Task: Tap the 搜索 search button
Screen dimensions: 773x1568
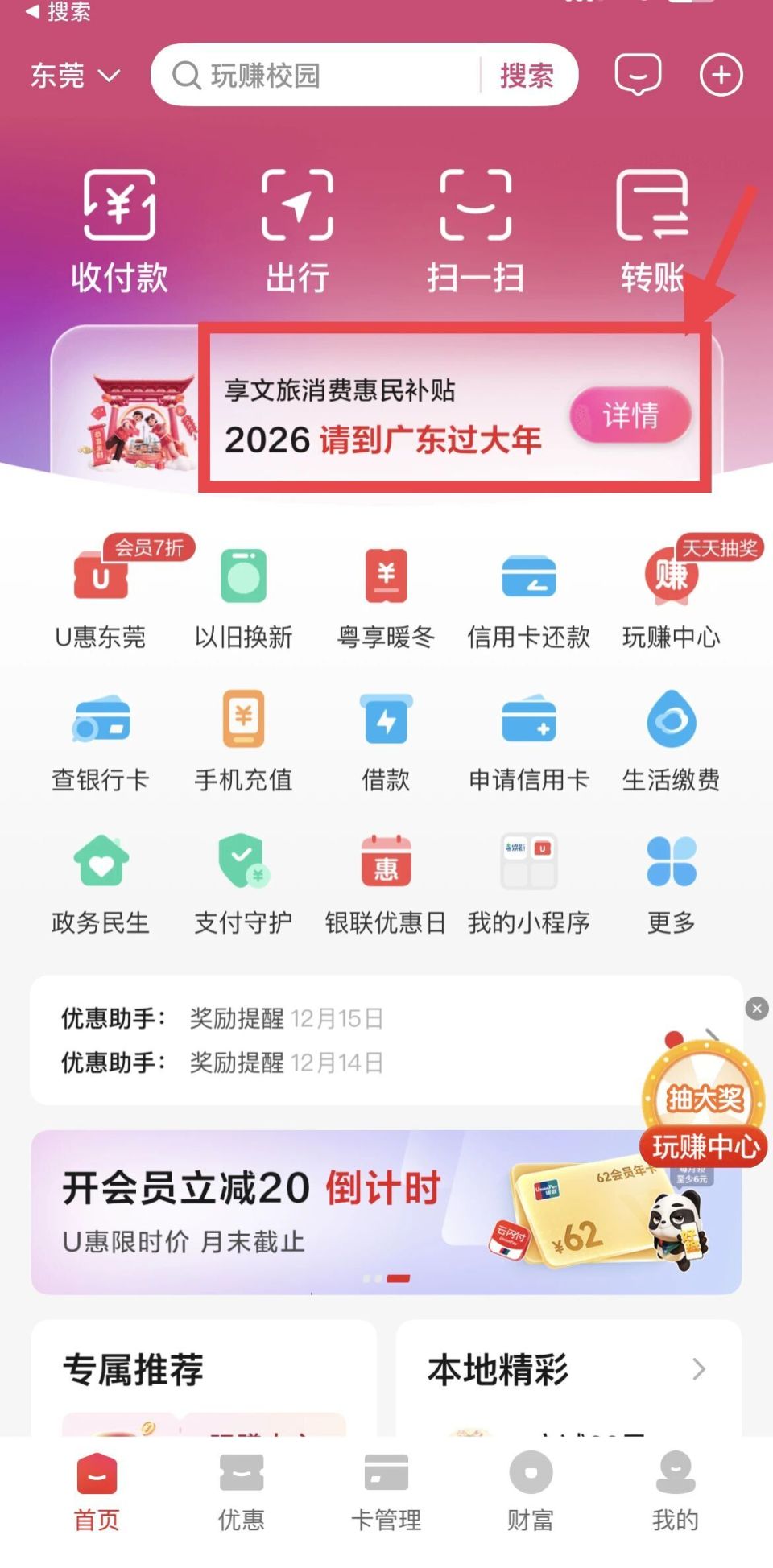Action: [527, 74]
